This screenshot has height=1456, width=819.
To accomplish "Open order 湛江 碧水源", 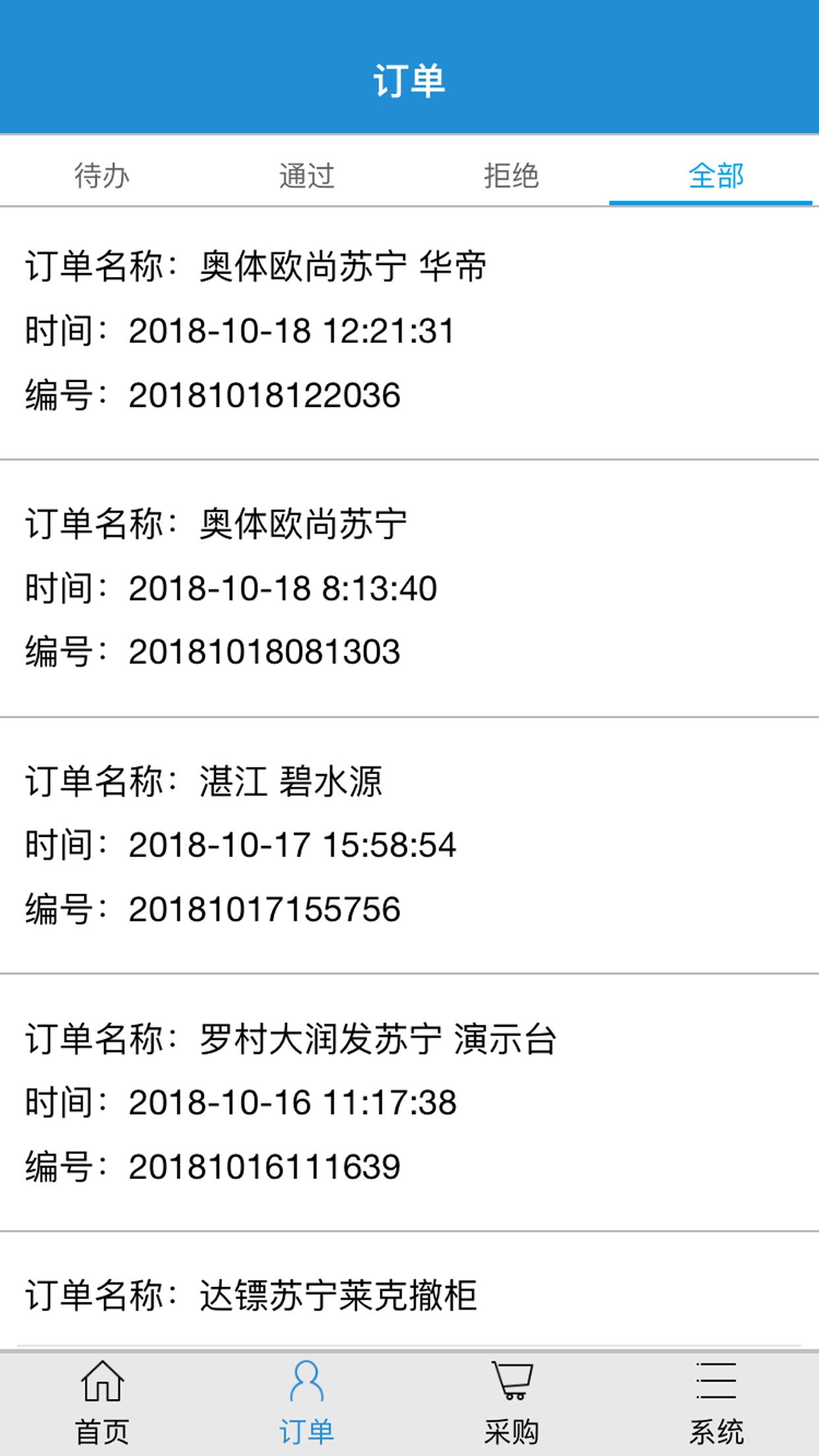I will pyautogui.click(x=409, y=845).
